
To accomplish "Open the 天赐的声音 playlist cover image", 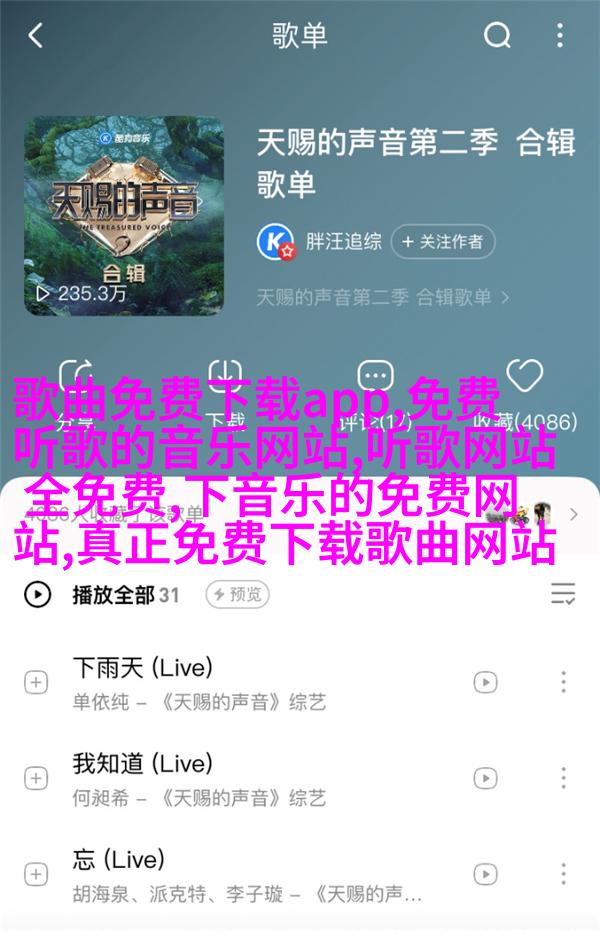I will coord(124,218).
